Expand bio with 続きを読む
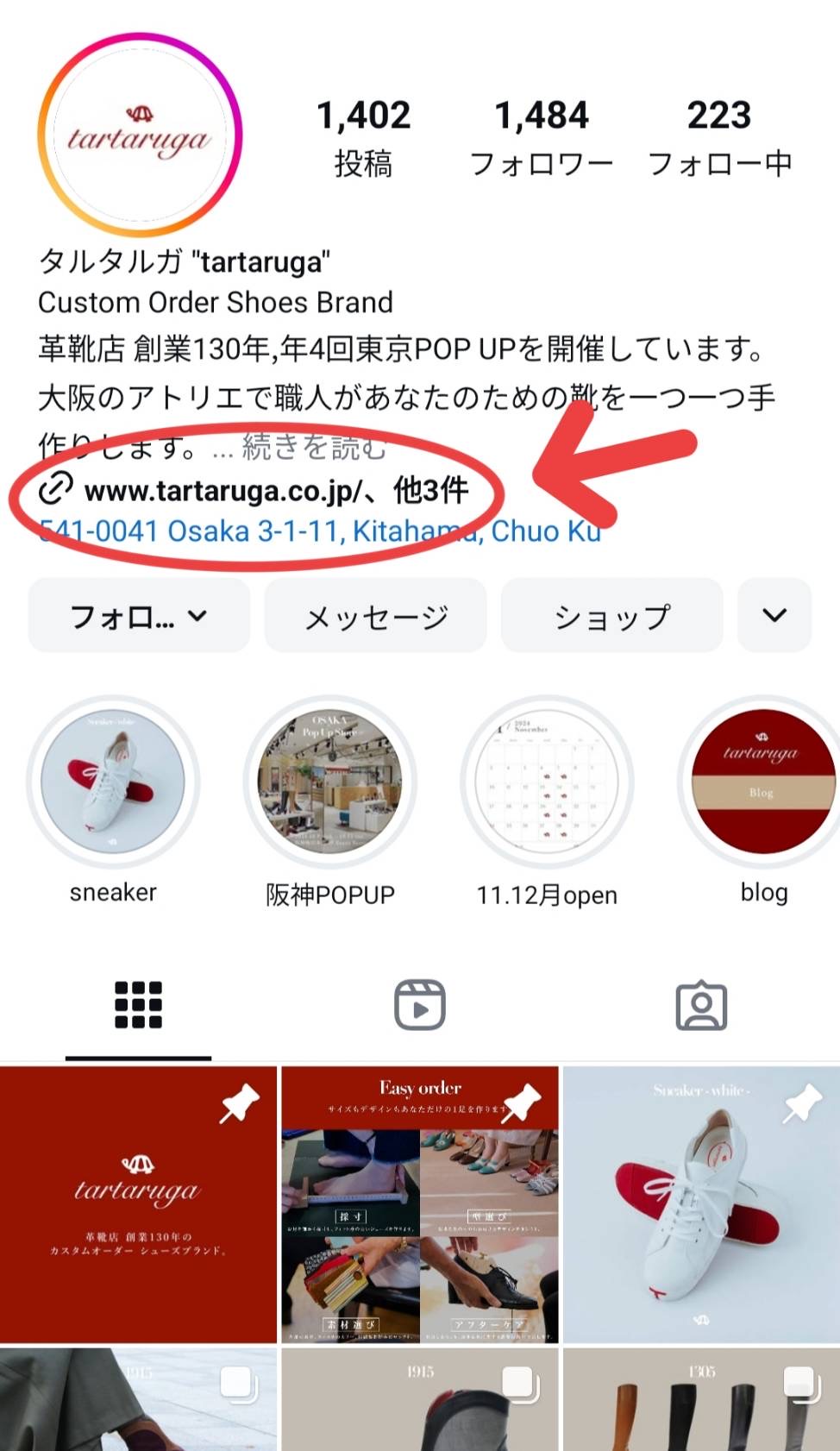Screen dimensions: 840x1451 (x=313, y=447)
